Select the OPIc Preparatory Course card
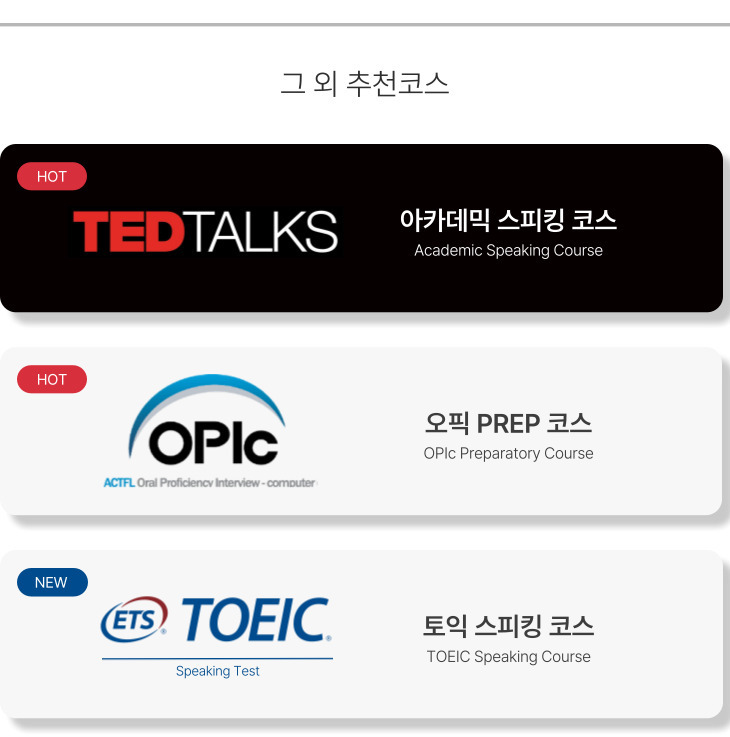The image size is (730, 737). (x=361, y=432)
